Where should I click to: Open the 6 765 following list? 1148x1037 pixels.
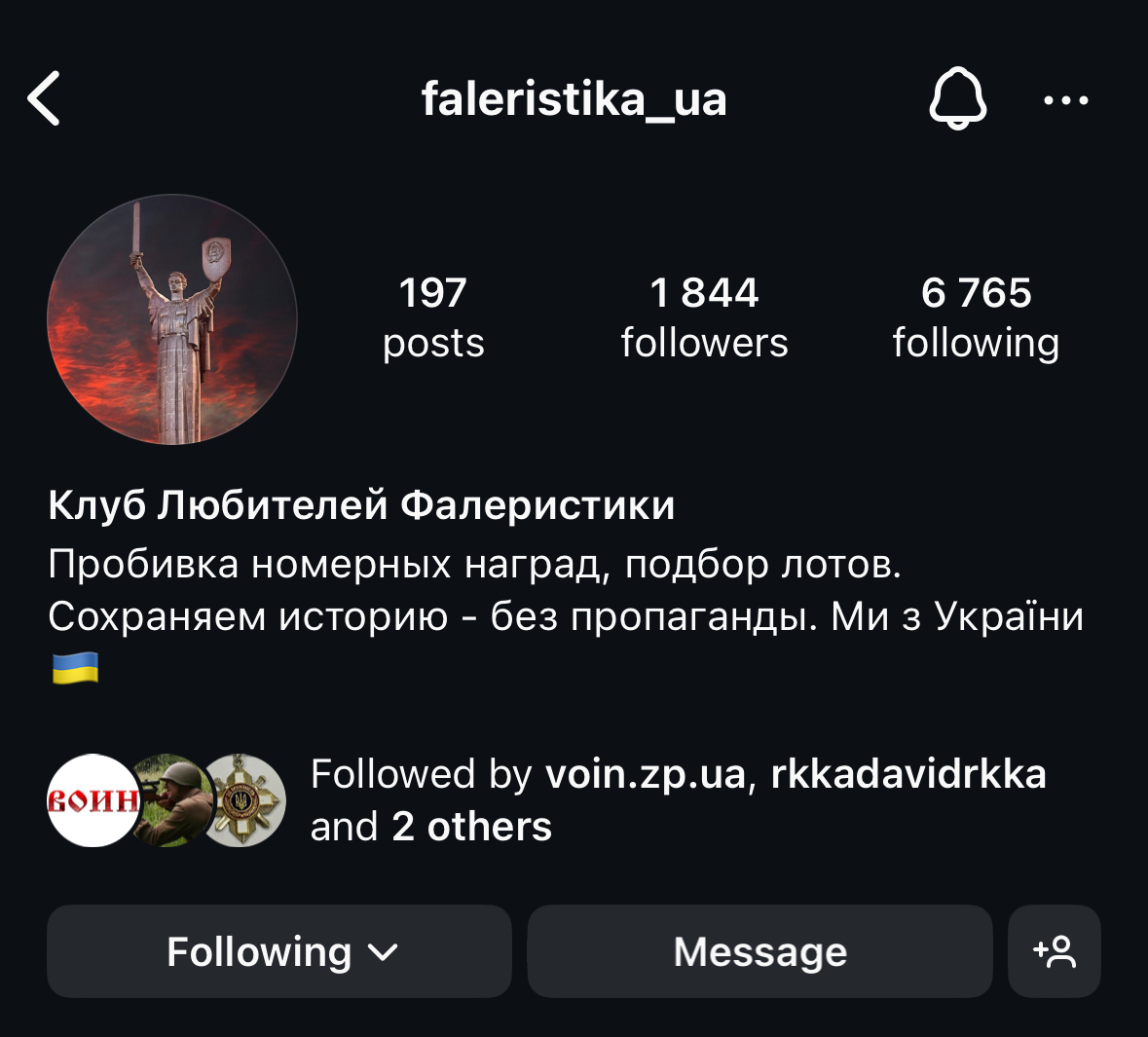[x=976, y=317]
